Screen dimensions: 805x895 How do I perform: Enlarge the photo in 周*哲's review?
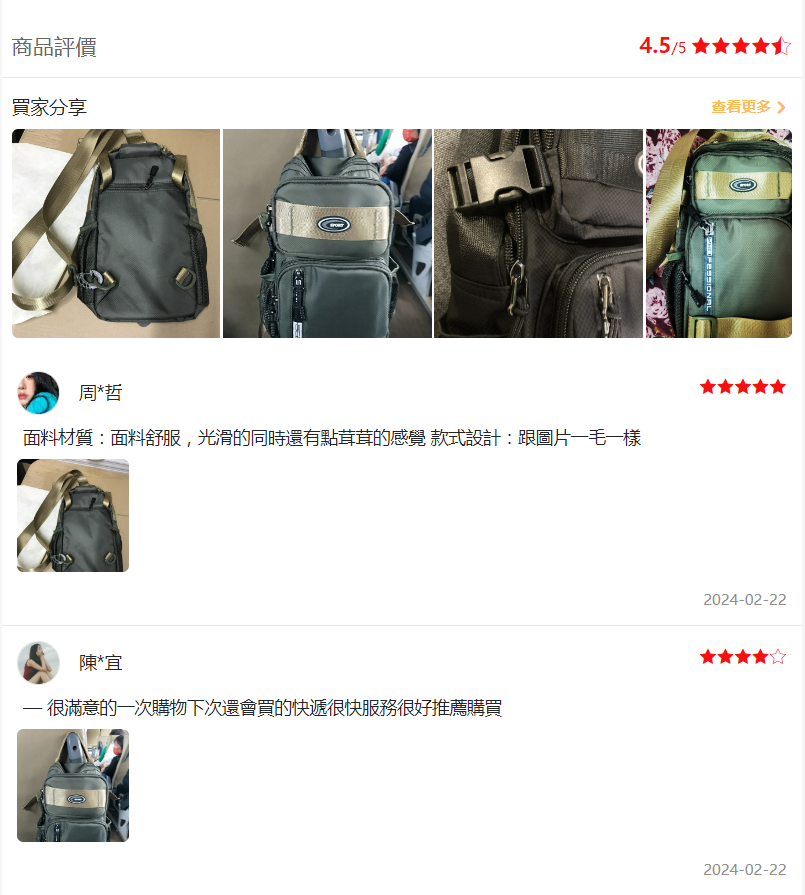pyautogui.click(x=73, y=515)
